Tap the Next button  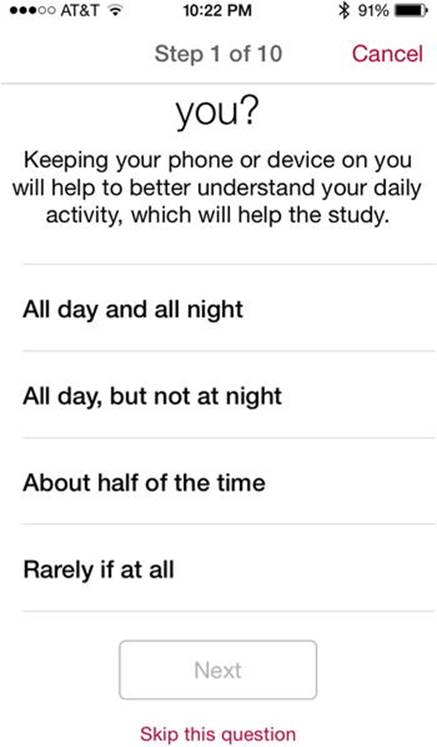218,670
